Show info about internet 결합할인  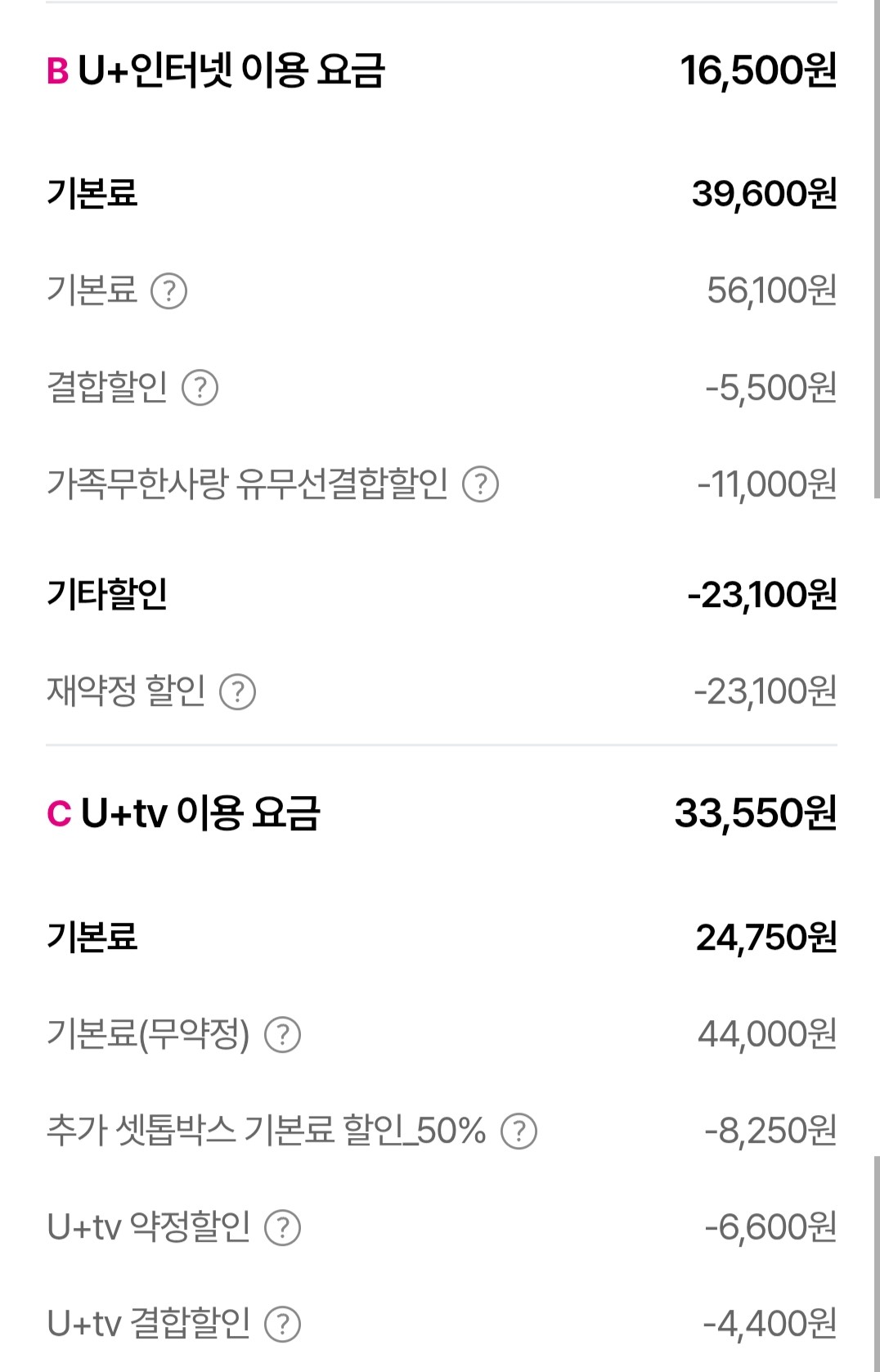pos(200,388)
